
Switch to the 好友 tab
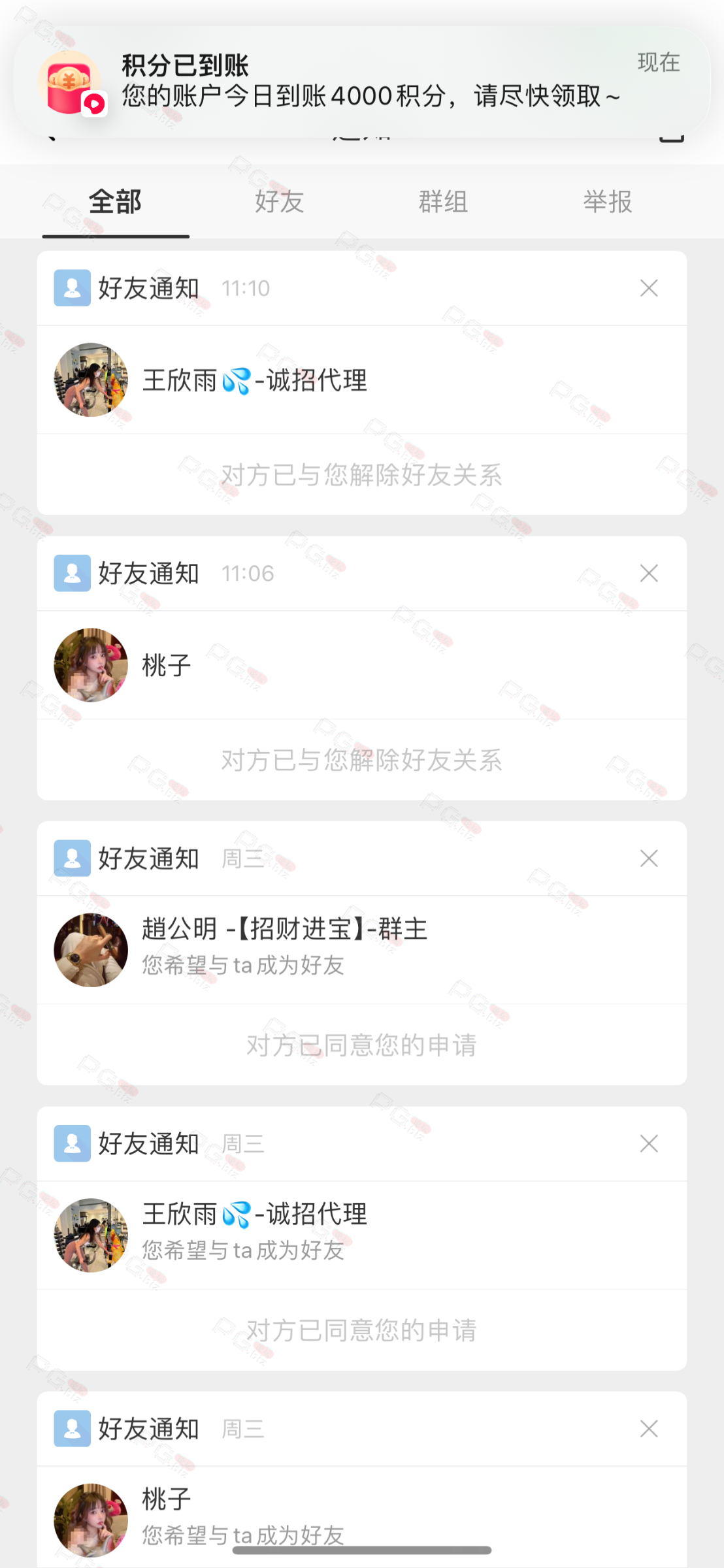tap(279, 202)
